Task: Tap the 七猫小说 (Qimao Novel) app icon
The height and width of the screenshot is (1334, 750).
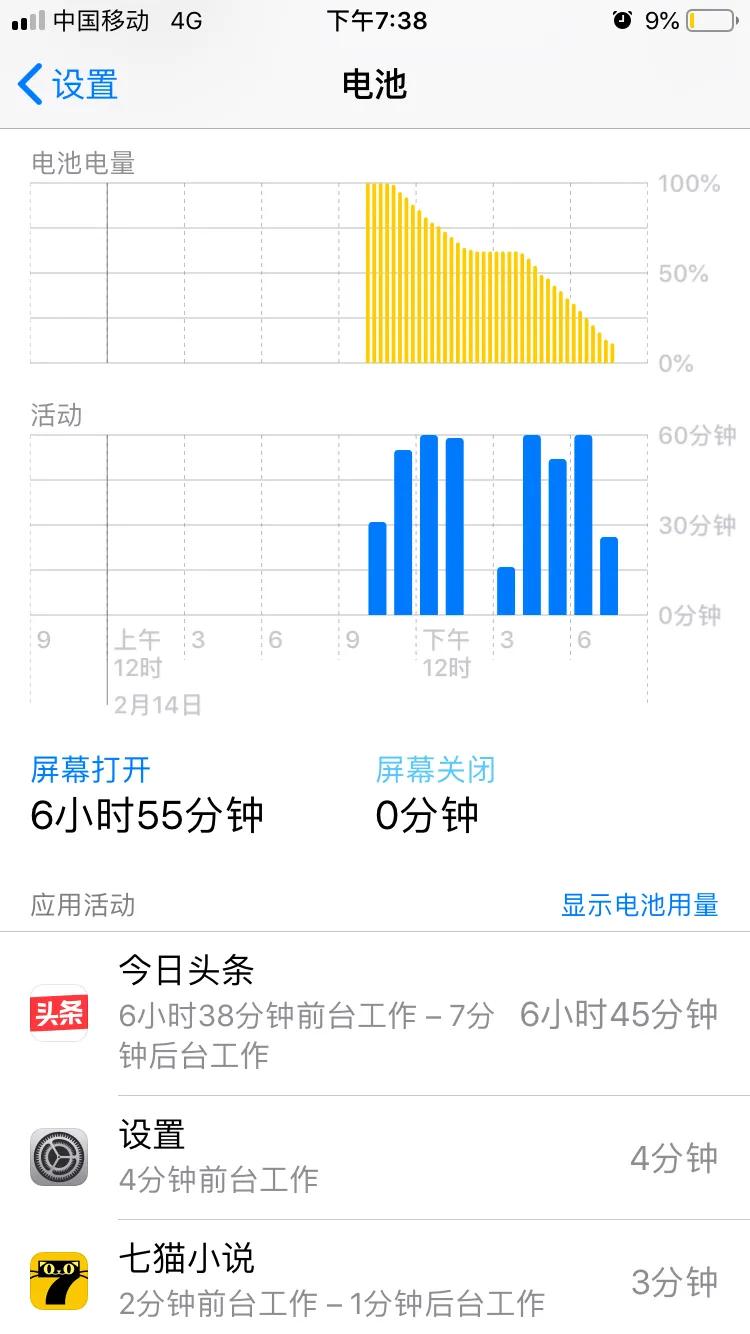Action: click(x=58, y=1280)
